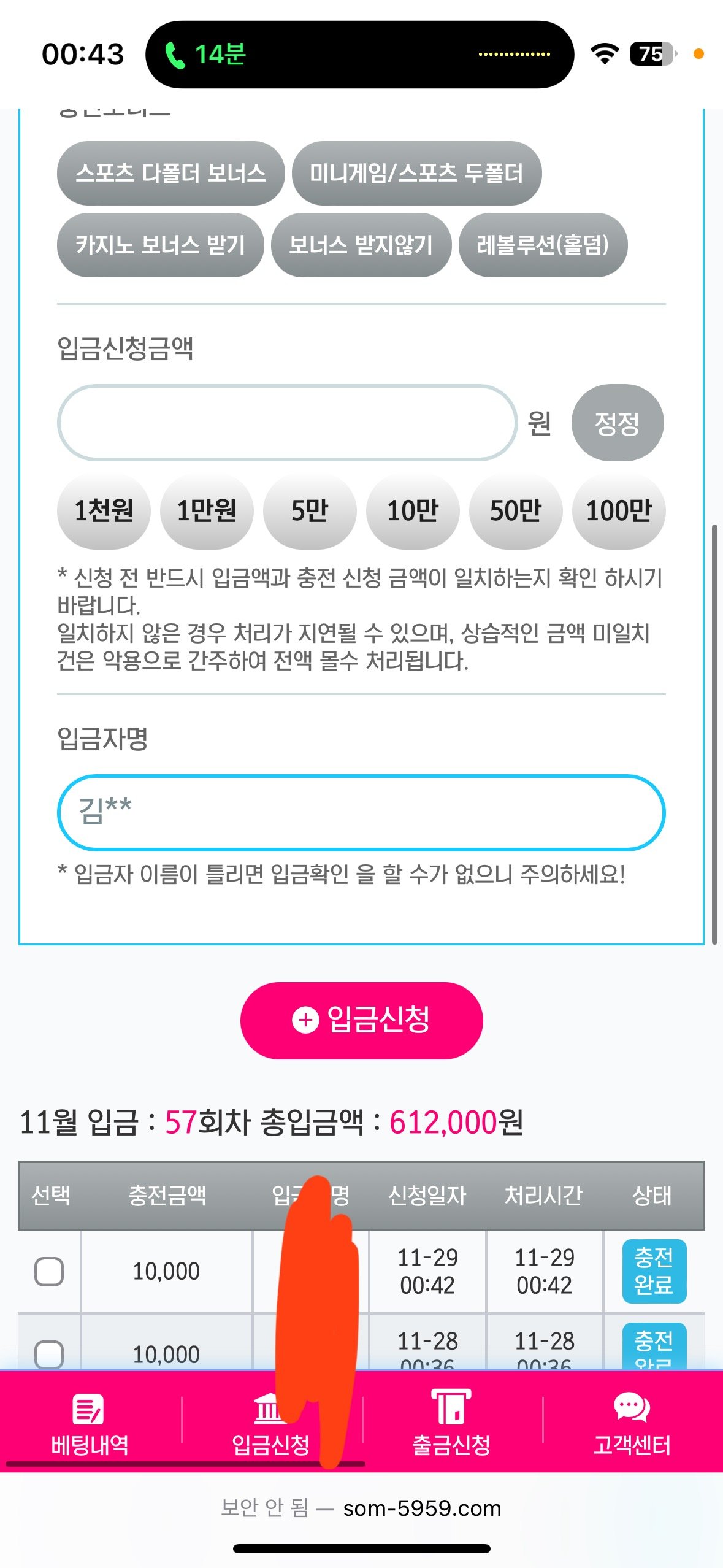Focus the 입금신청금액 amount field
This screenshot has width=723, height=1568.
(x=287, y=423)
